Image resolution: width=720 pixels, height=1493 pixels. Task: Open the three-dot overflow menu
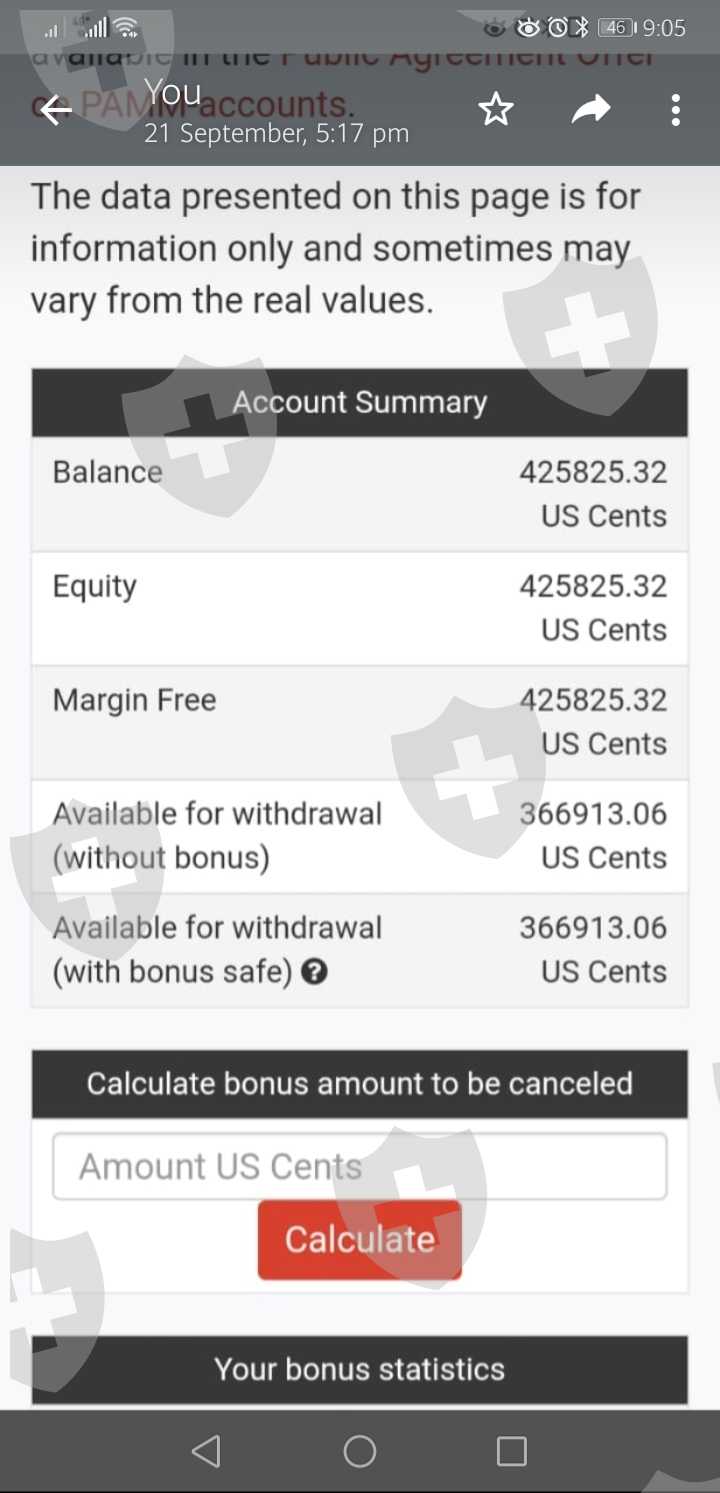point(676,110)
